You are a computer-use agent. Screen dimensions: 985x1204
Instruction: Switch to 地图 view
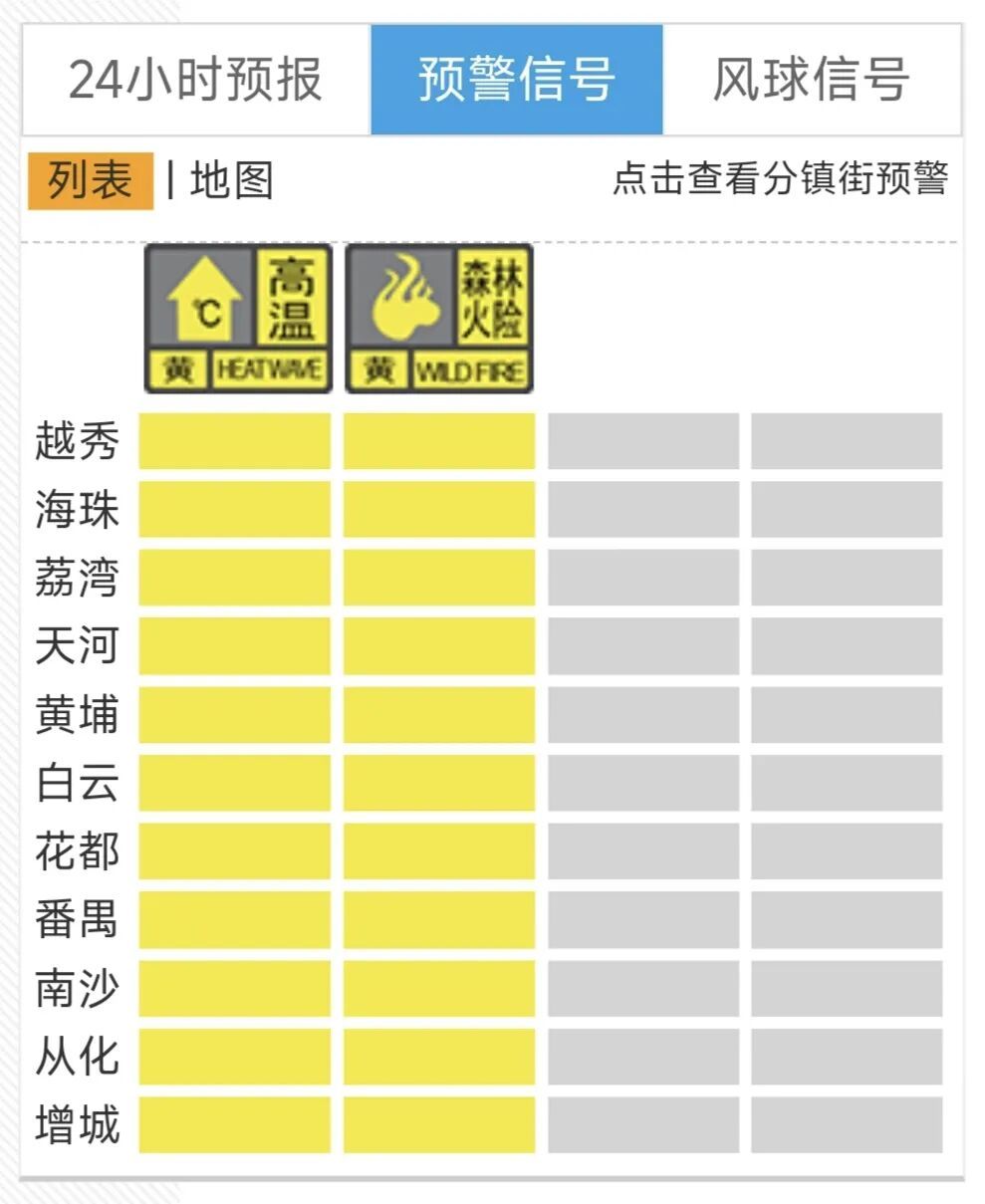coord(231,181)
